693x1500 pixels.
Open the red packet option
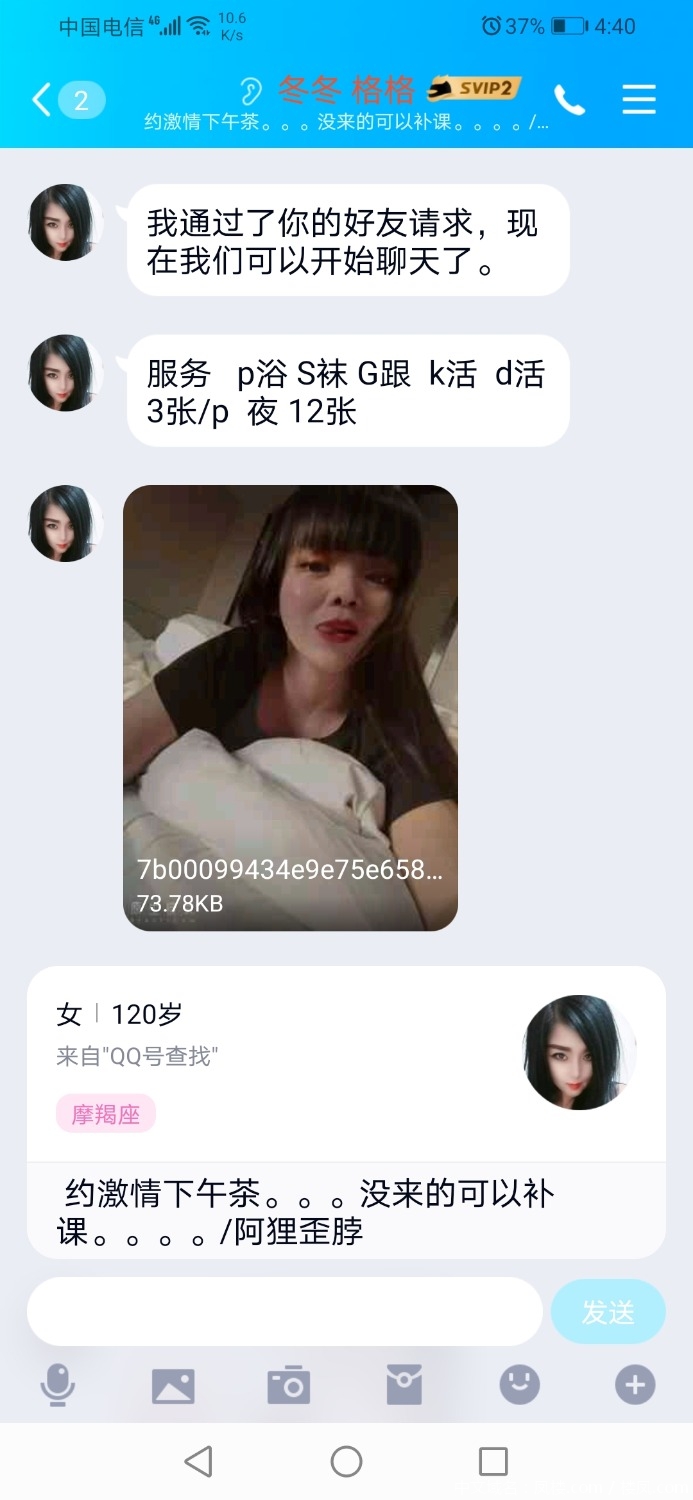pos(404,1386)
